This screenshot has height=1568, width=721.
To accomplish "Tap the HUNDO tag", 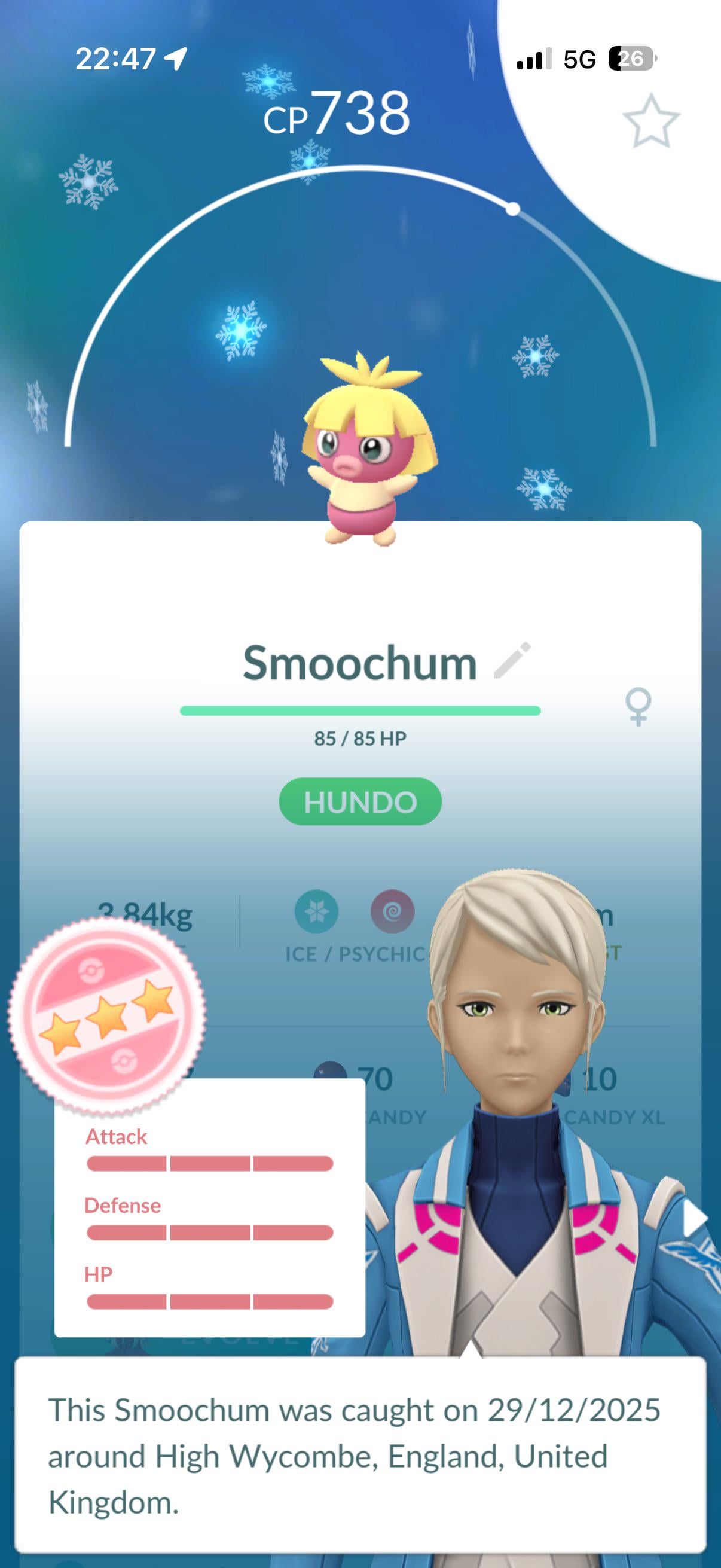I will tap(360, 802).
